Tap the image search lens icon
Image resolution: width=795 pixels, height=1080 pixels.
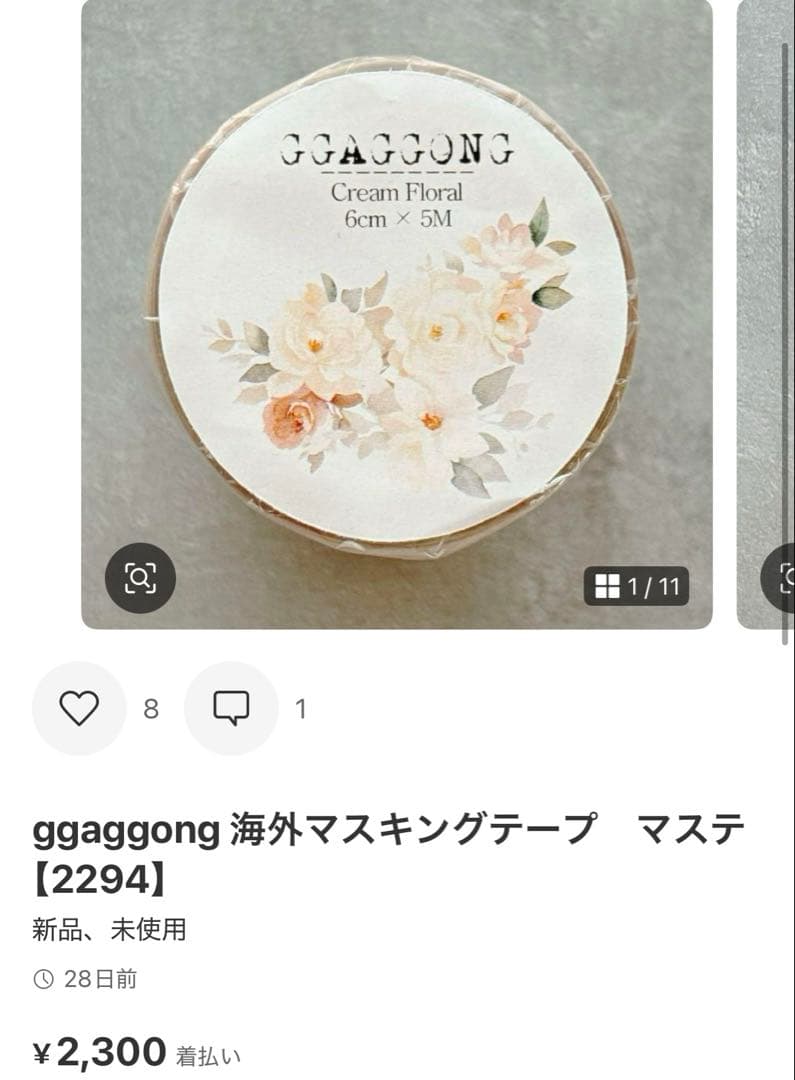(x=142, y=578)
